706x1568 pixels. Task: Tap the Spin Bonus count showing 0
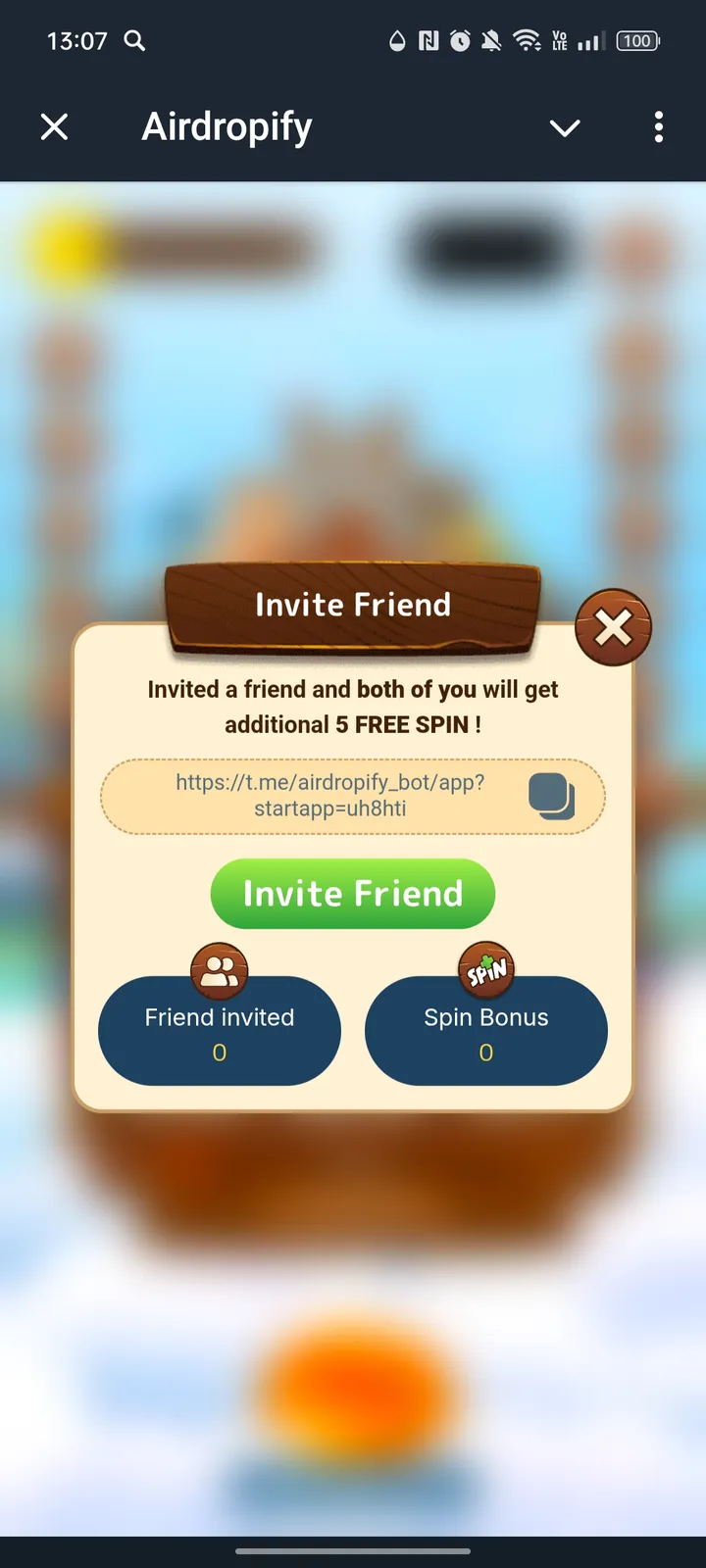(x=486, y=1052)
